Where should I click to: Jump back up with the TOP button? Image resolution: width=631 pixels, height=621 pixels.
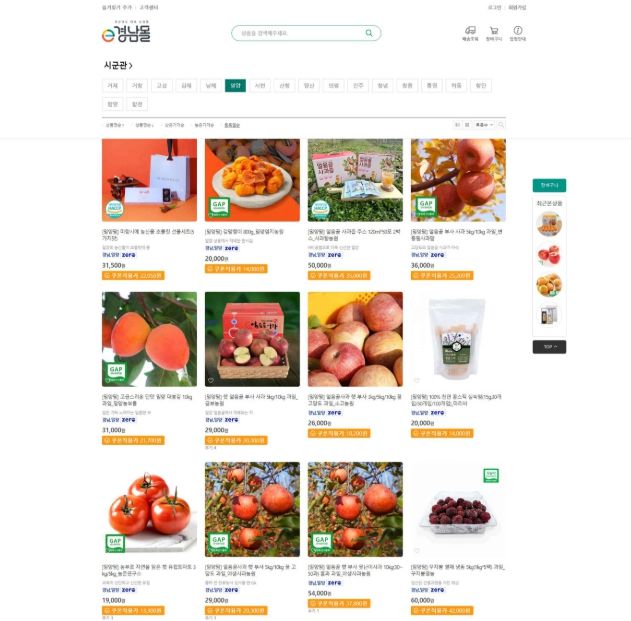[x=549, y=347]
